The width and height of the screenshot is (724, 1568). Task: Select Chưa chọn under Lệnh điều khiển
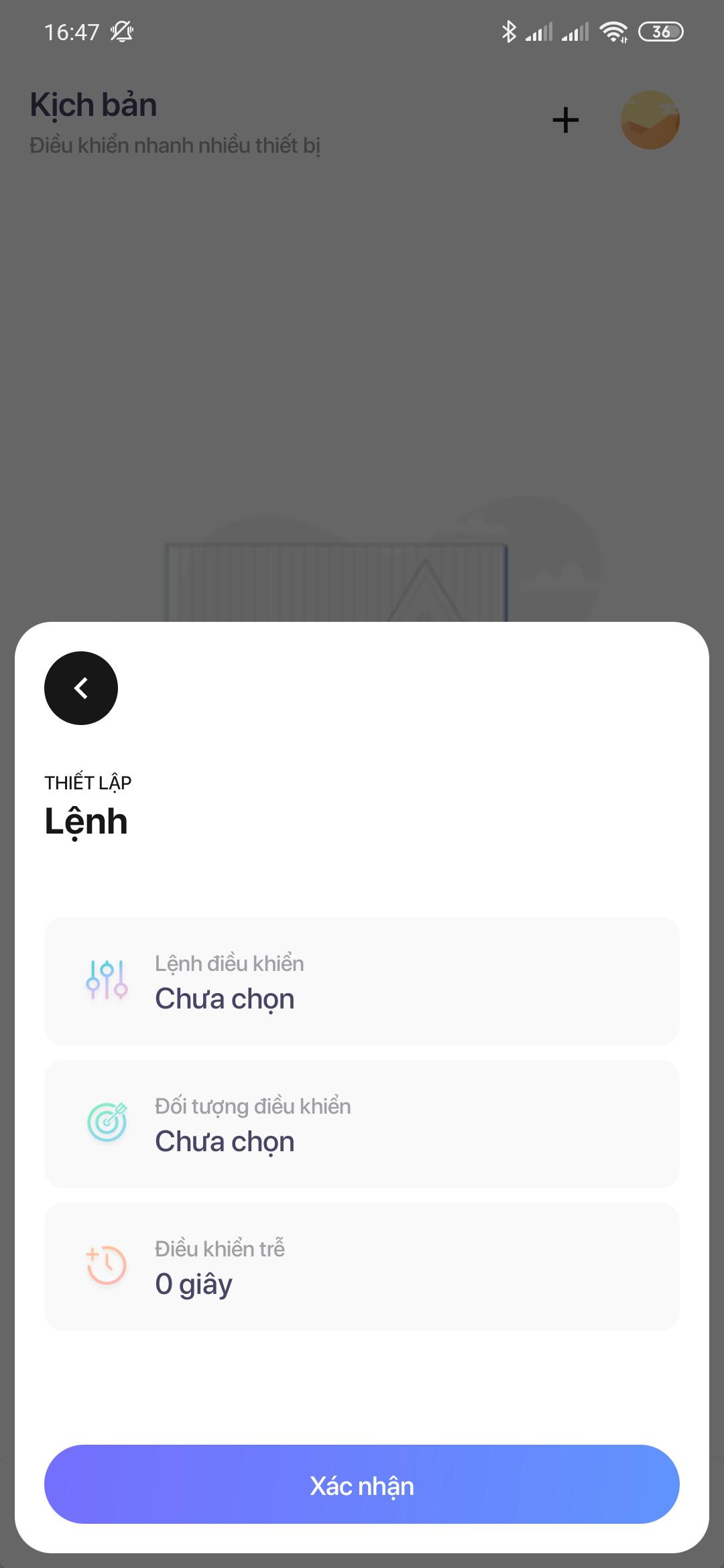pos(225,998)
